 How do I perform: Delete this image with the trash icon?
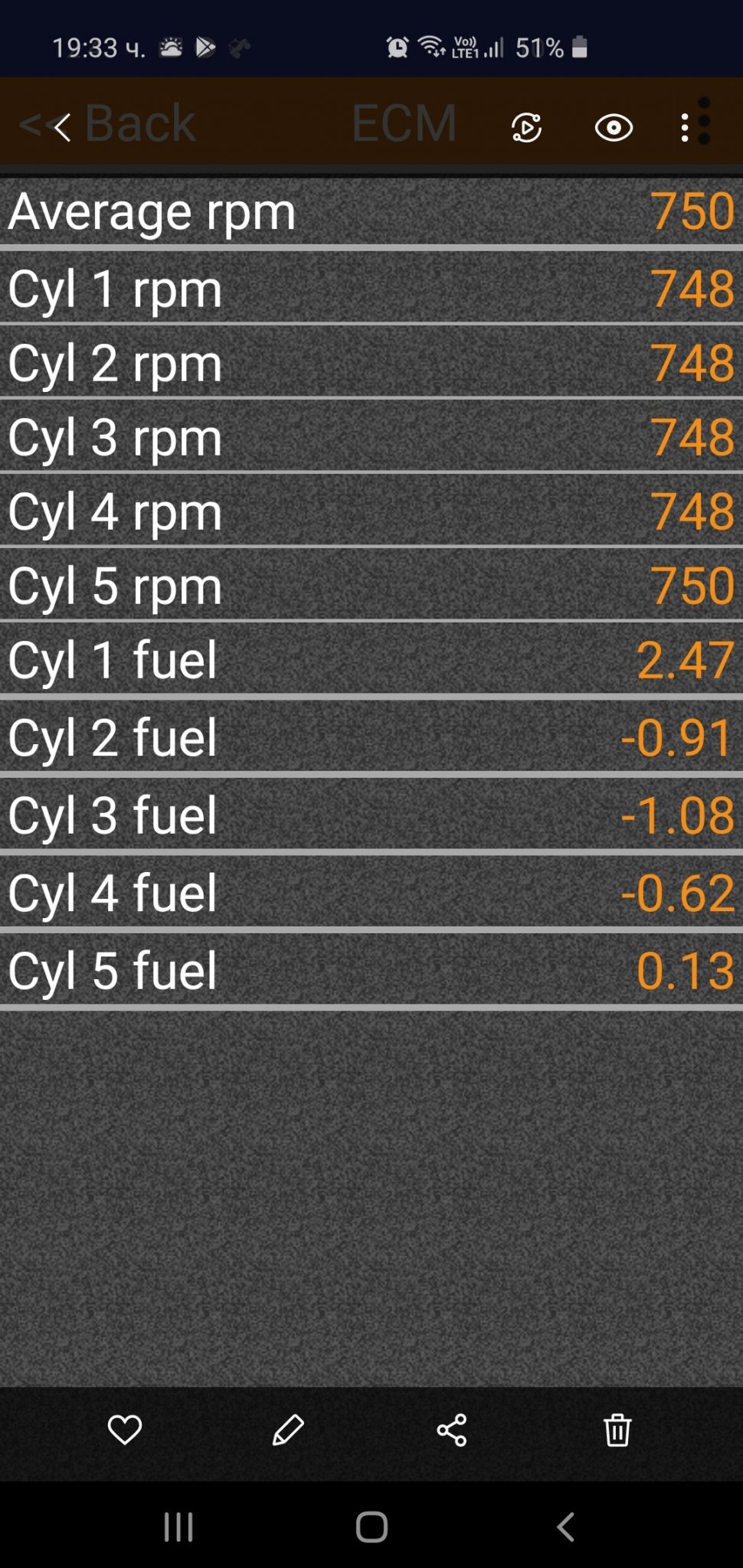(x=617, y=1429)
